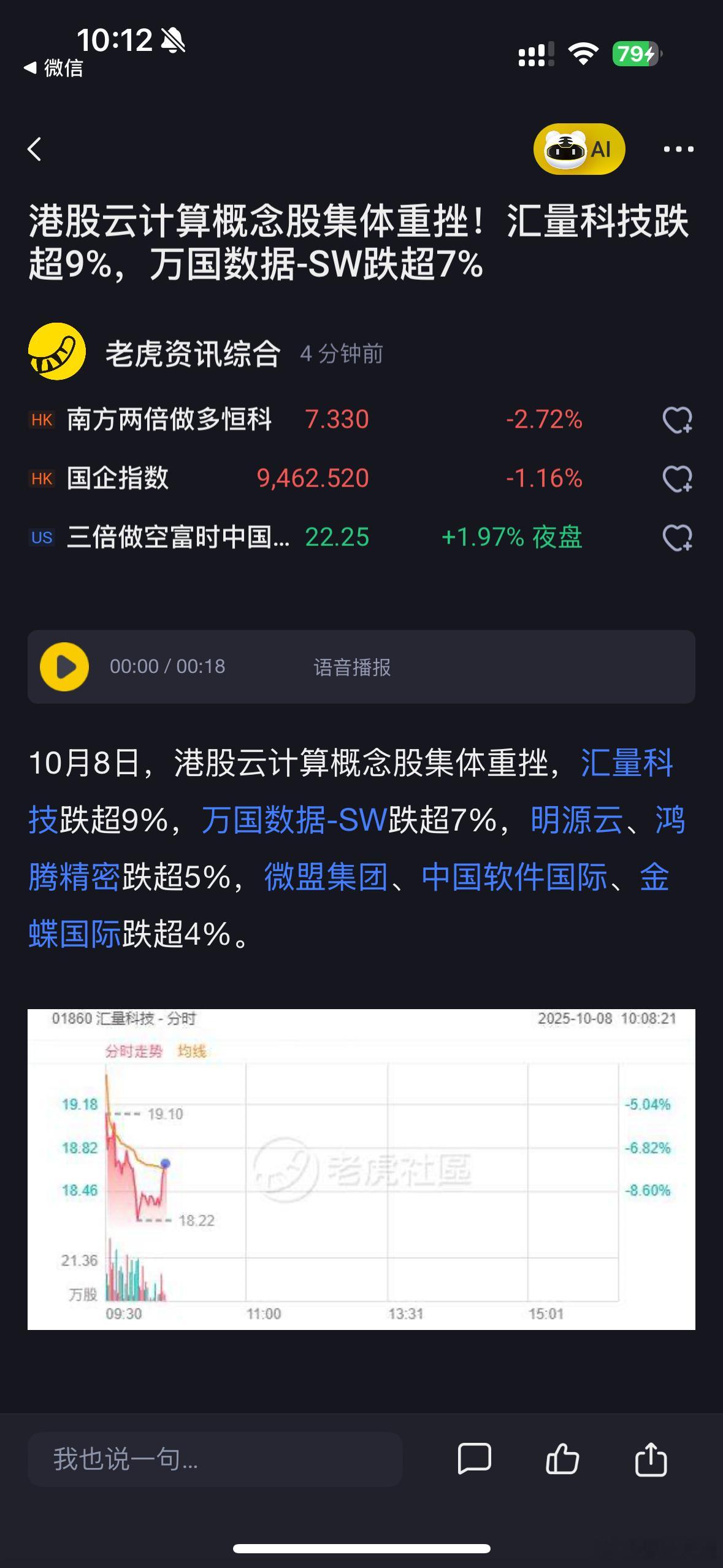Image resolution: width=723 pixels, height=1568 pixels.
Task: Open 南方两倍做多恒科 stock row
Action: point(169,420)
